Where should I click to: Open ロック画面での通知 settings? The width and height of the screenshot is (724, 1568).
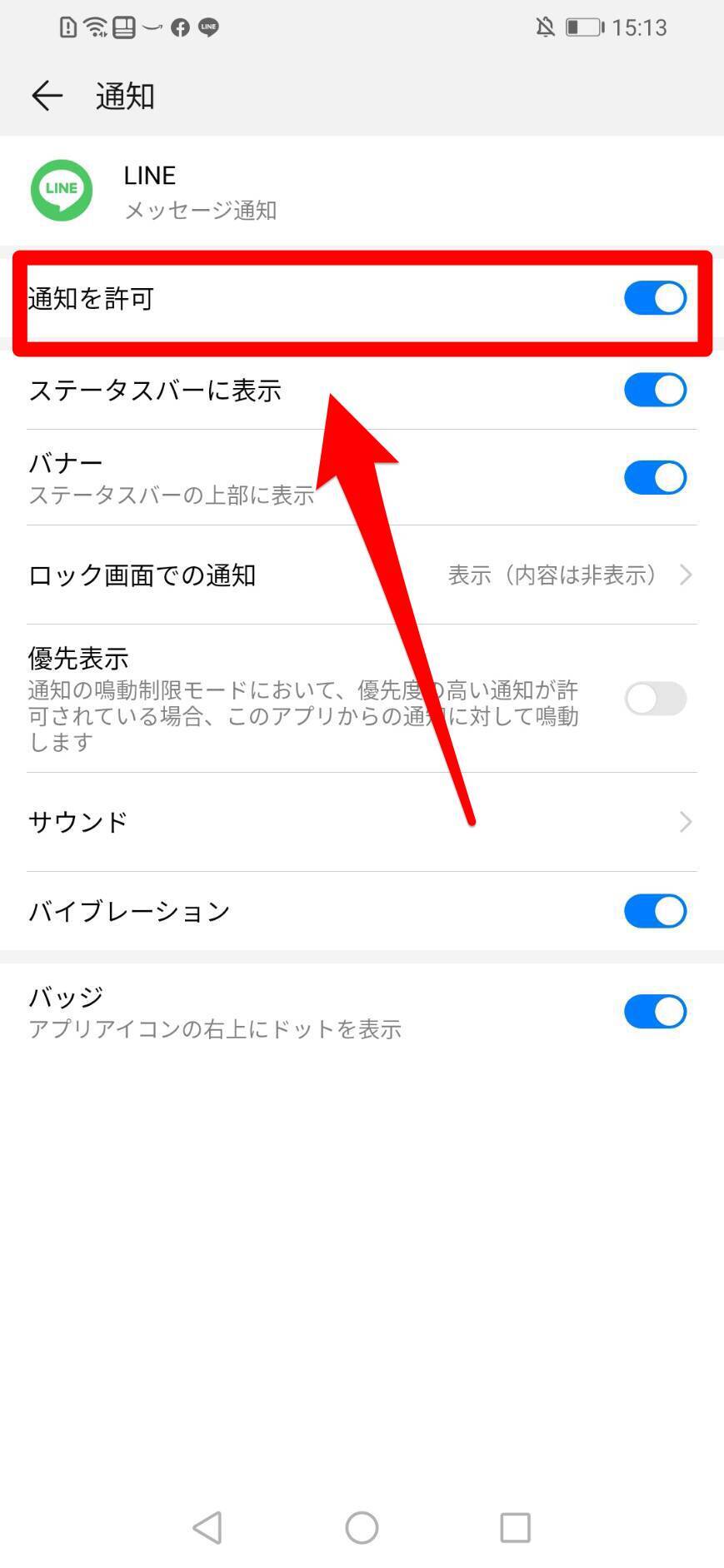click(x=362, y=575)
